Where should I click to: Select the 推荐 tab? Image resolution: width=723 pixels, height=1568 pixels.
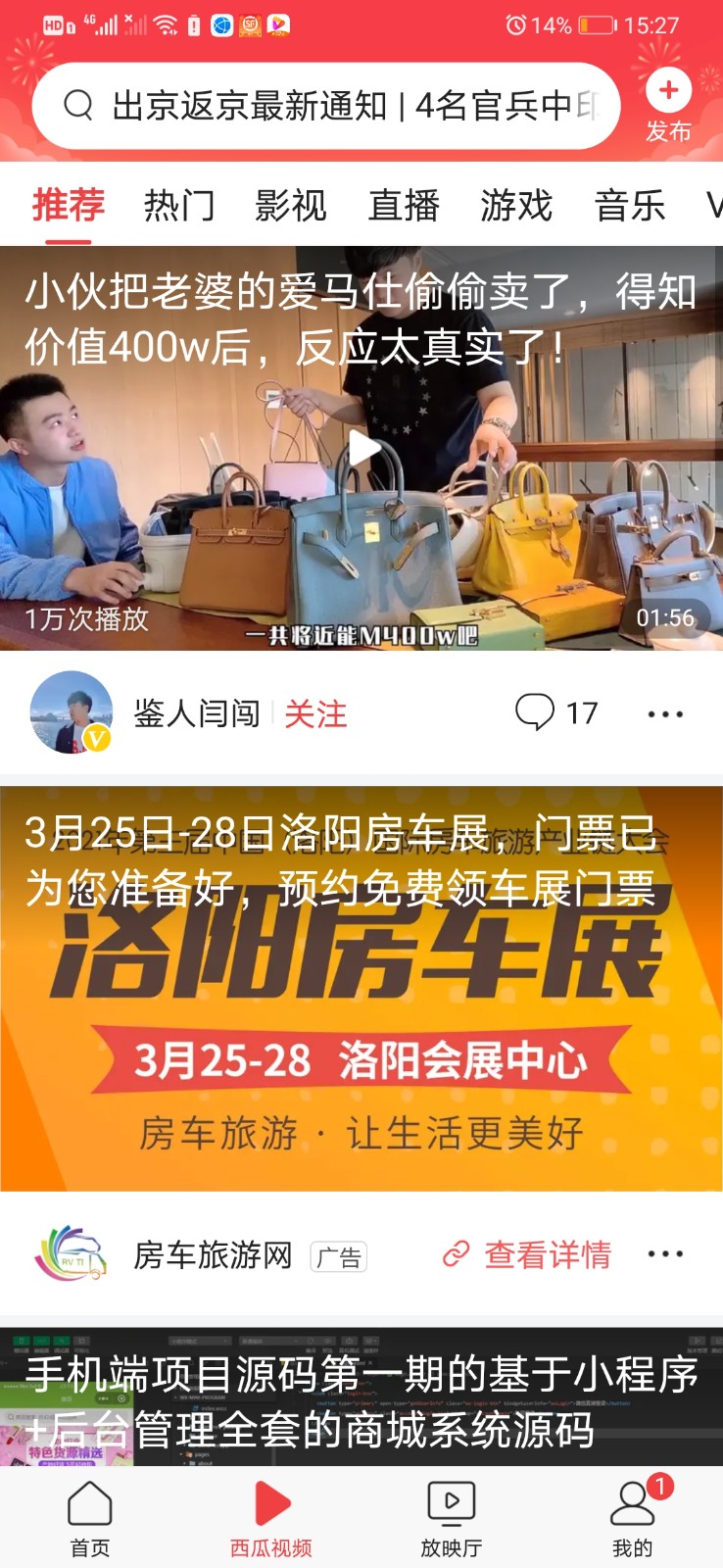pyautogui.click(x=69, y=206)
